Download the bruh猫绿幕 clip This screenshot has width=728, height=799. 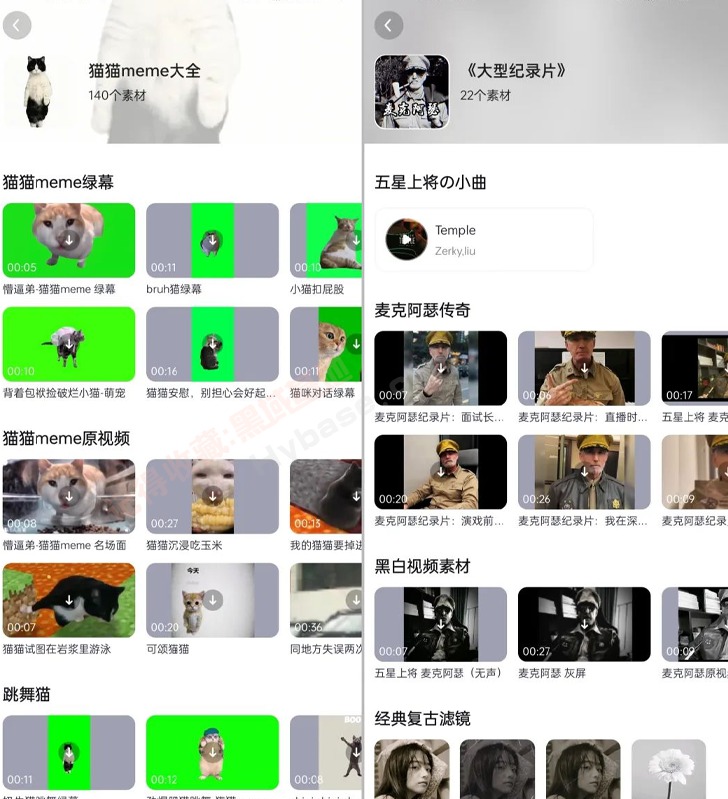click(x=212, y=240)
